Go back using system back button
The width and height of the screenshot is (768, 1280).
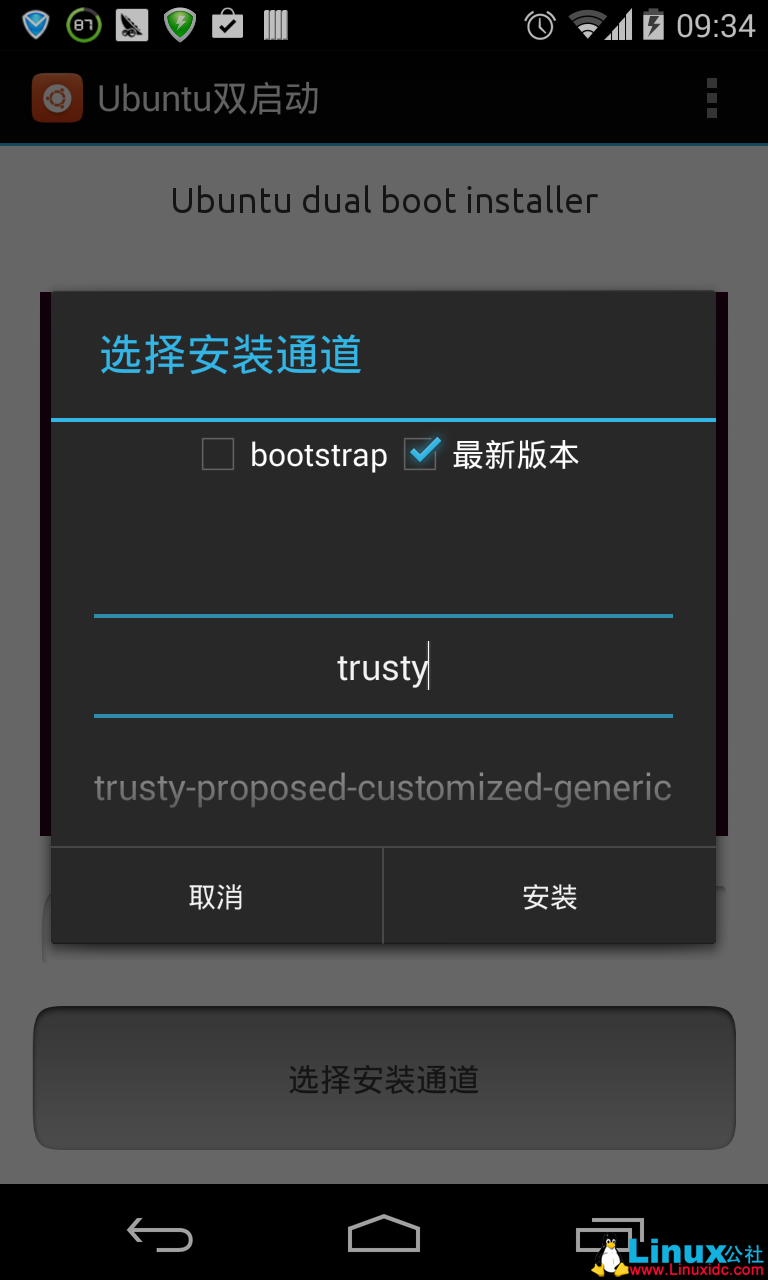click(160, 1234)
